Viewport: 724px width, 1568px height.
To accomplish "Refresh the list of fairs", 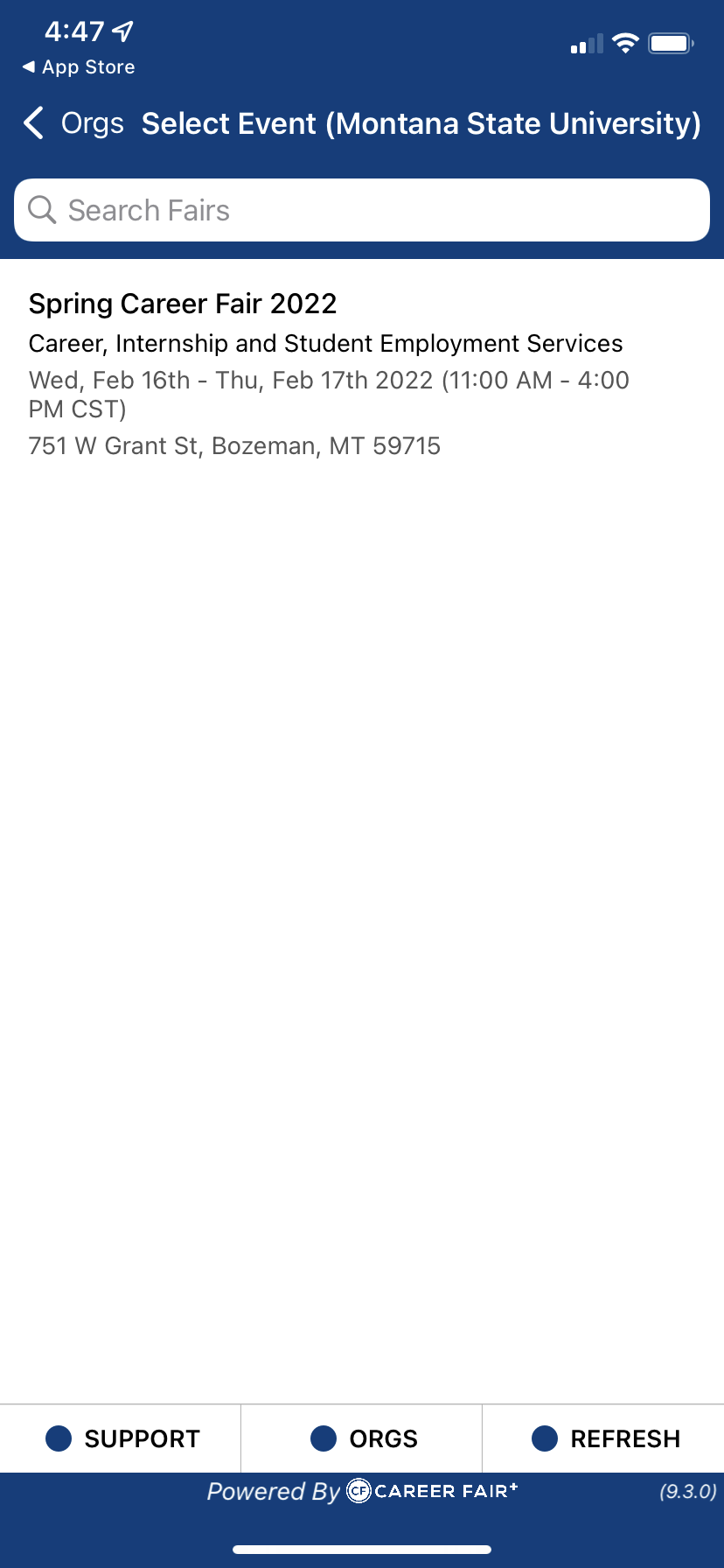I will pos(604,1438).
